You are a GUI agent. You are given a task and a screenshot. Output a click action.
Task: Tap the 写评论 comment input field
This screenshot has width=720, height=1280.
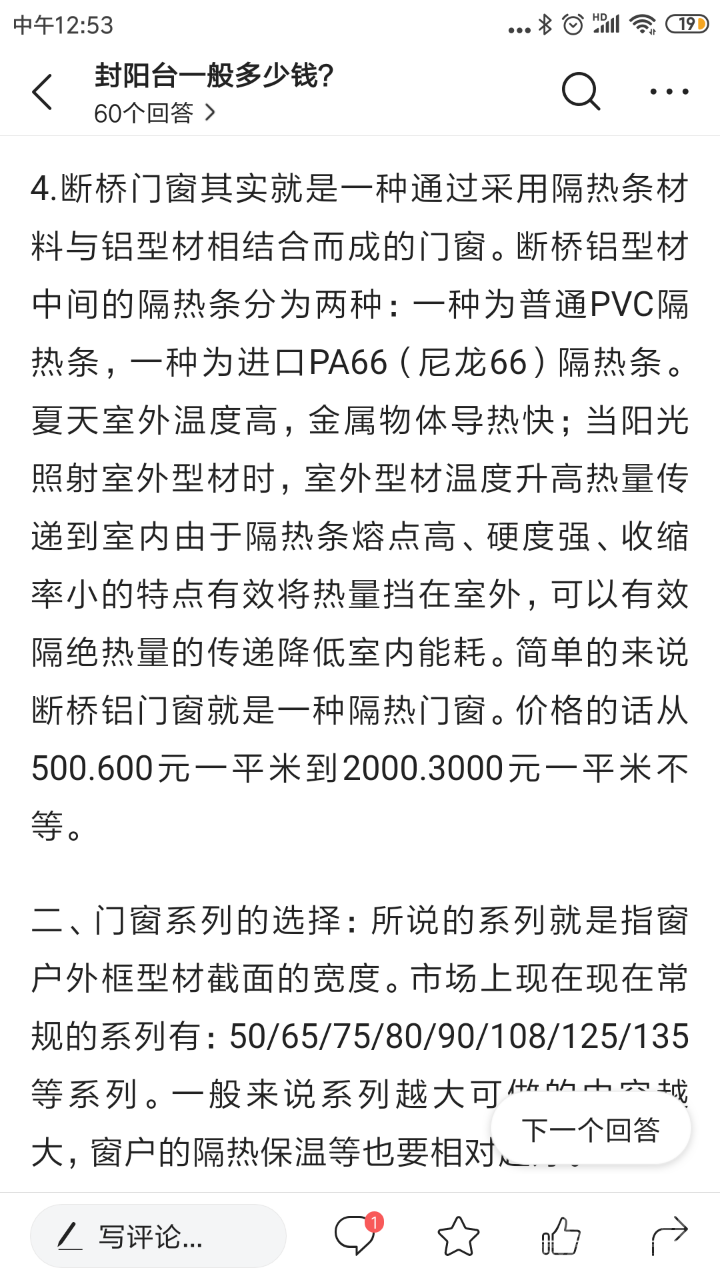pyautogui.click(x=158, y=1237)
